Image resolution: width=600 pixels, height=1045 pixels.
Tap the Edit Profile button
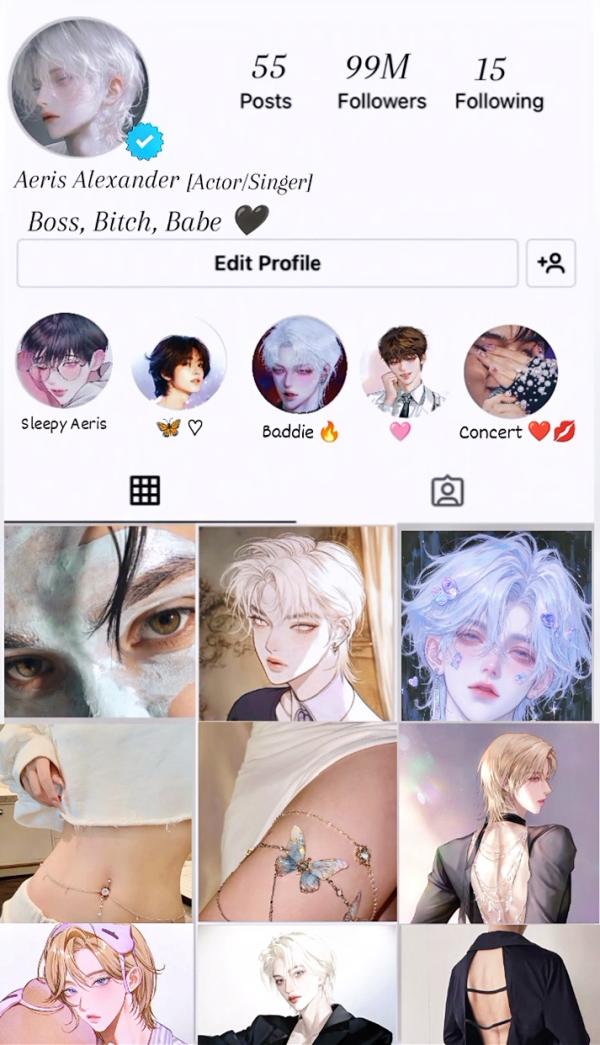pos(267,263)
